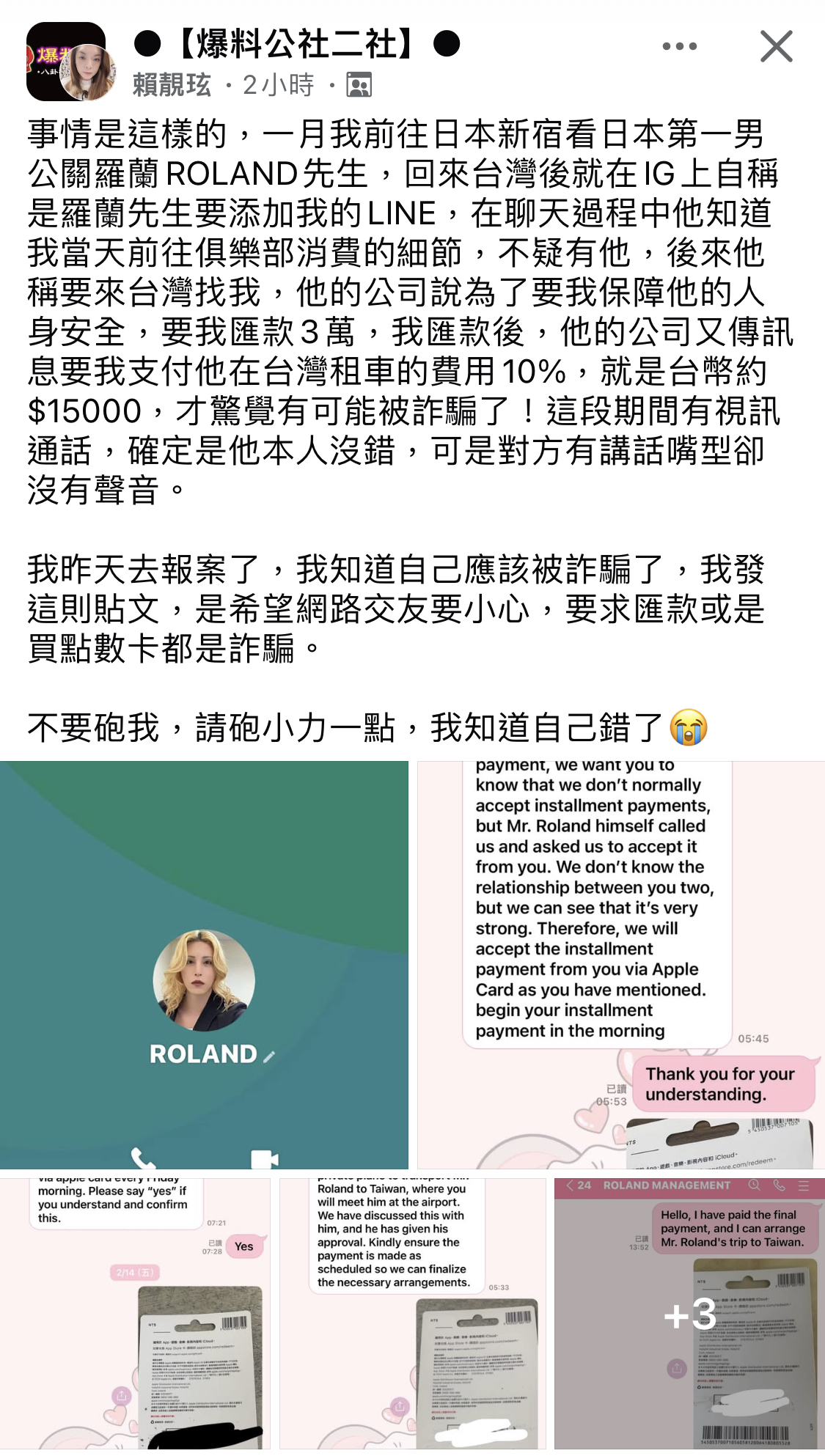
Task: View the +3 more photos tile
Action: point(689,1312)
